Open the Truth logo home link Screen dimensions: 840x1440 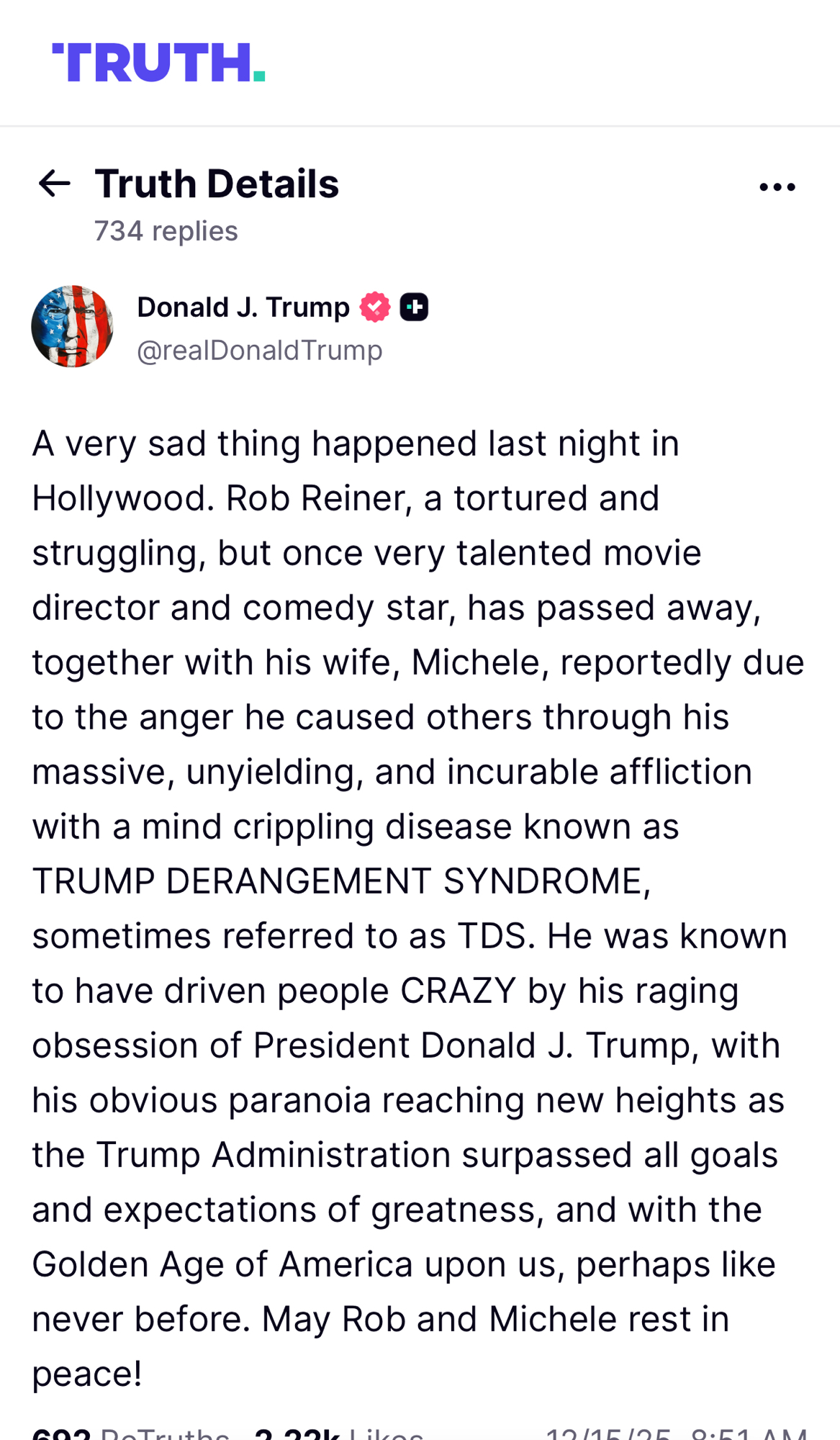[158, 63]
